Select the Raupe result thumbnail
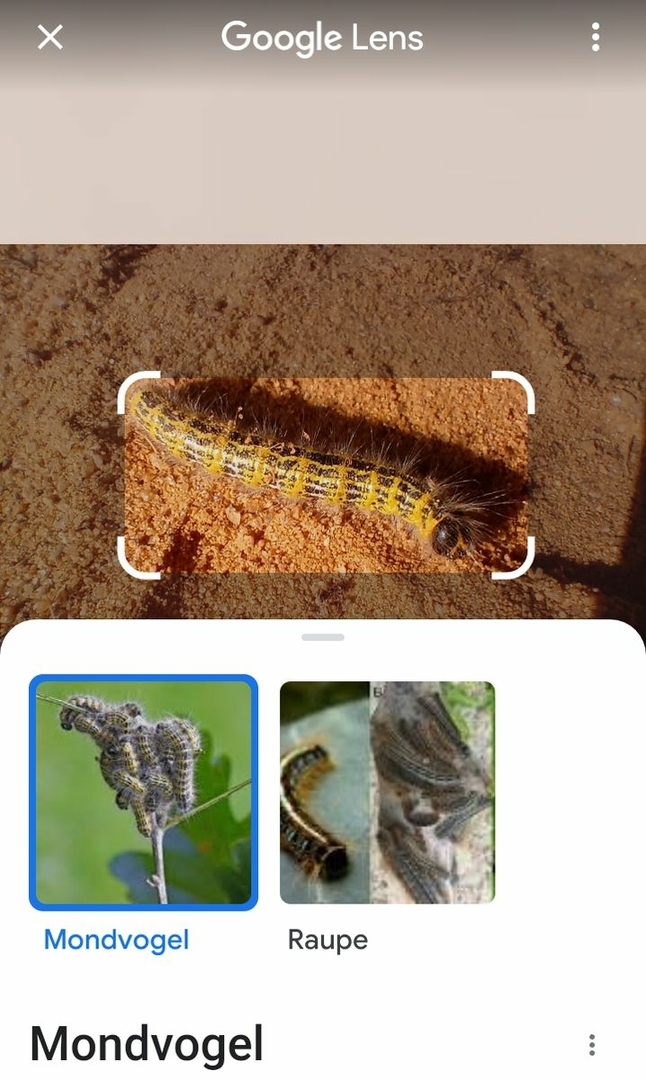The height and width of the screenshot is (1080, 646). click(387, 792)
